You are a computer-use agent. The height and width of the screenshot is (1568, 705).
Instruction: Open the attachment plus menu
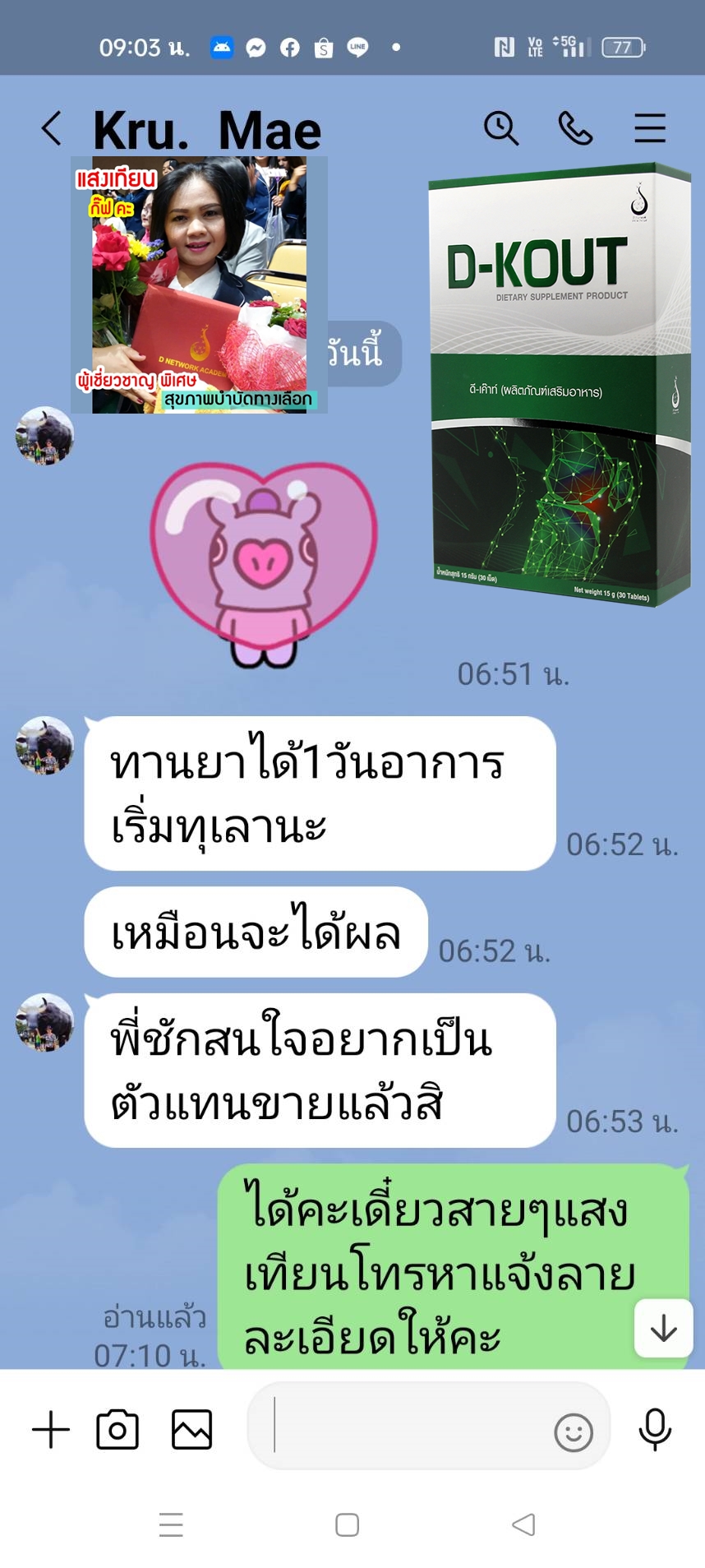[x=51, y=1429]
